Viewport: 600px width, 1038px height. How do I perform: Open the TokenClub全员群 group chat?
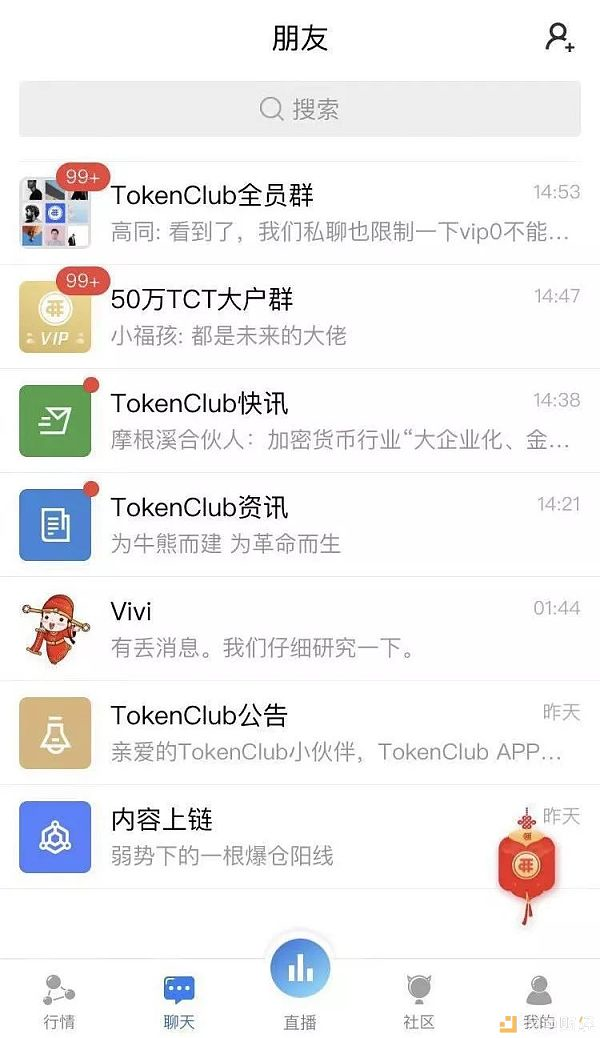(300, 212)
